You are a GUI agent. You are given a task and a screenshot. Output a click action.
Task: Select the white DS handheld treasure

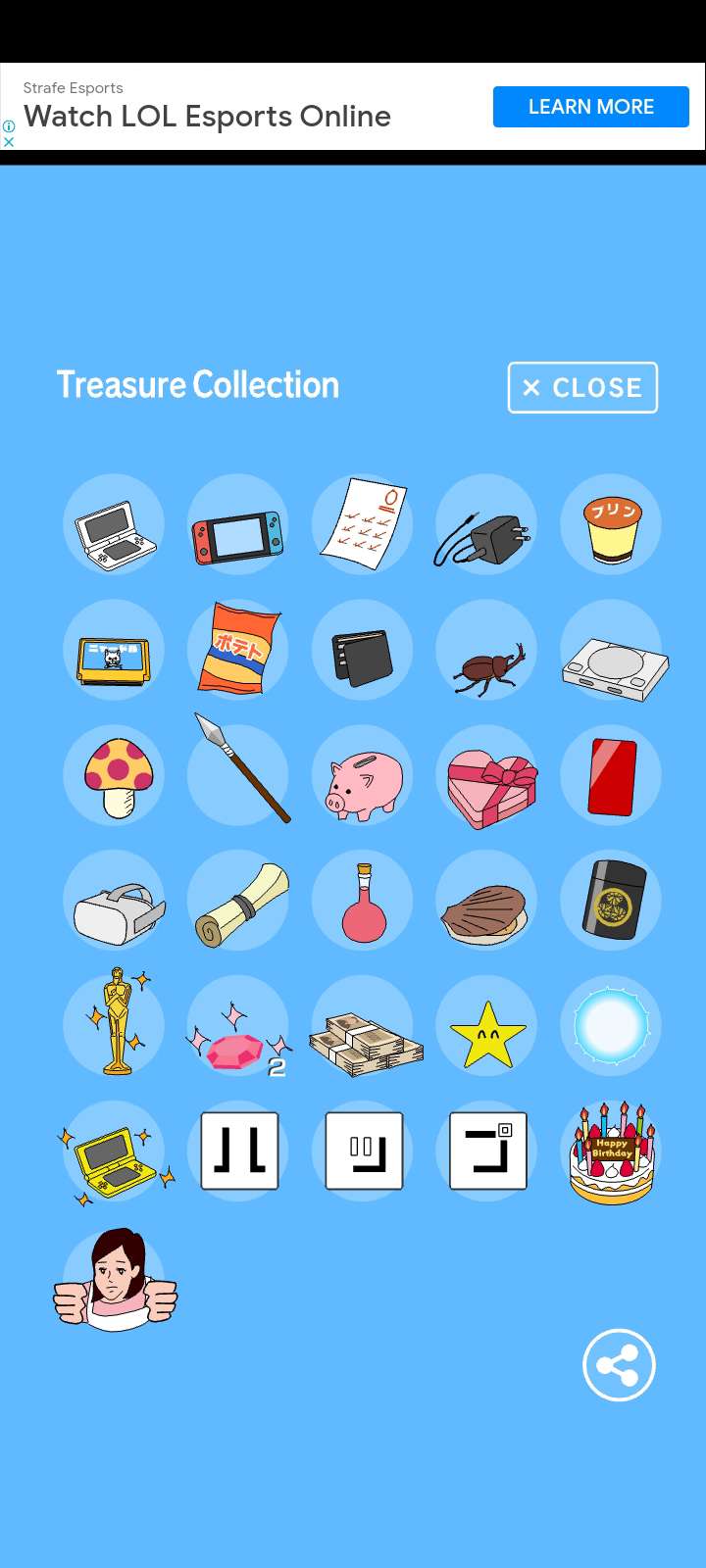[114, 524]
